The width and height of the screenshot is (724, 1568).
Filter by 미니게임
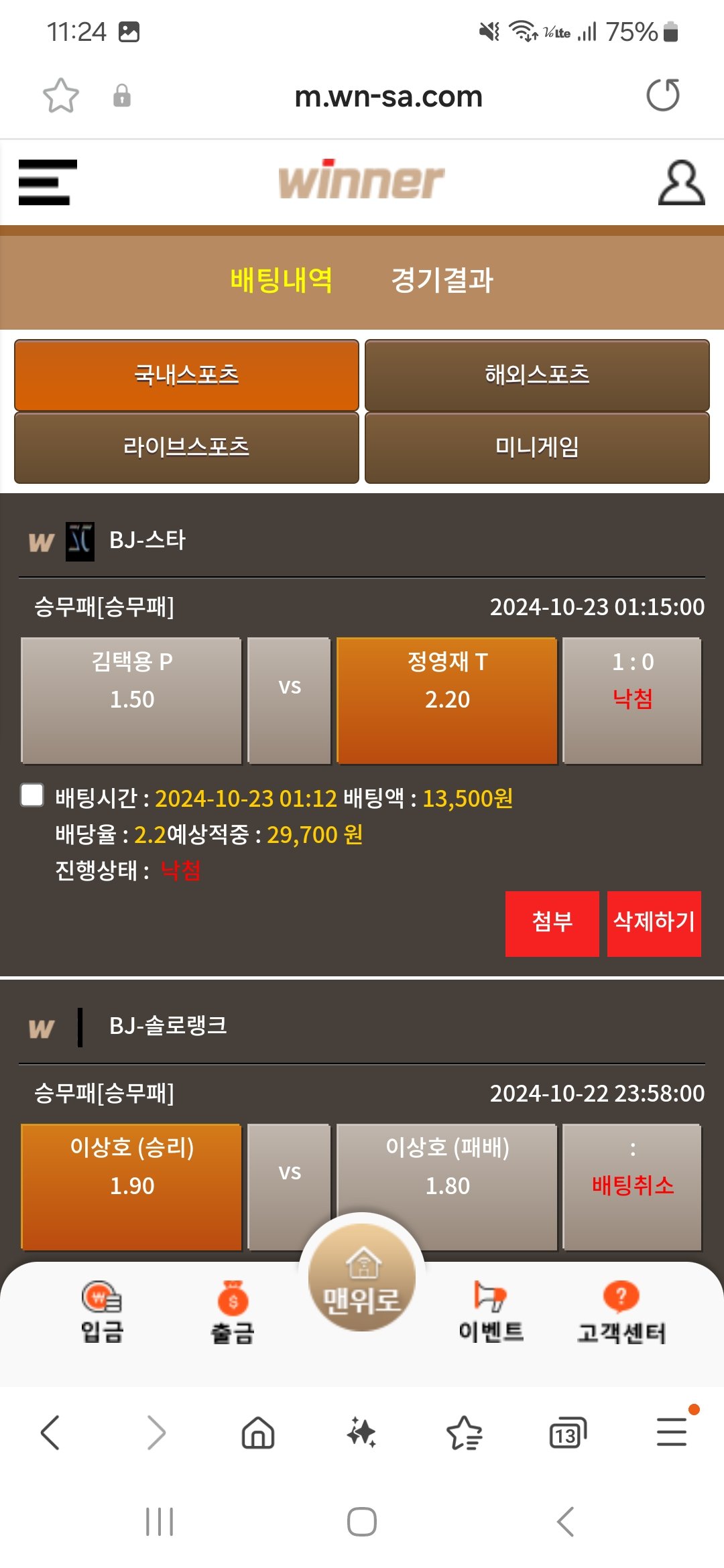click(x=537, y=447)
